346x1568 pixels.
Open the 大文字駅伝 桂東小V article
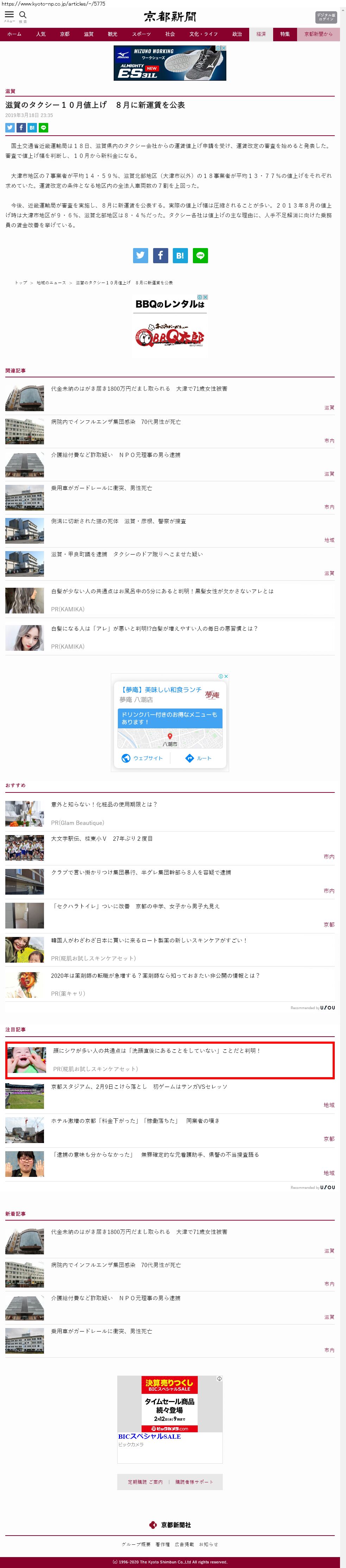point(102,838)
